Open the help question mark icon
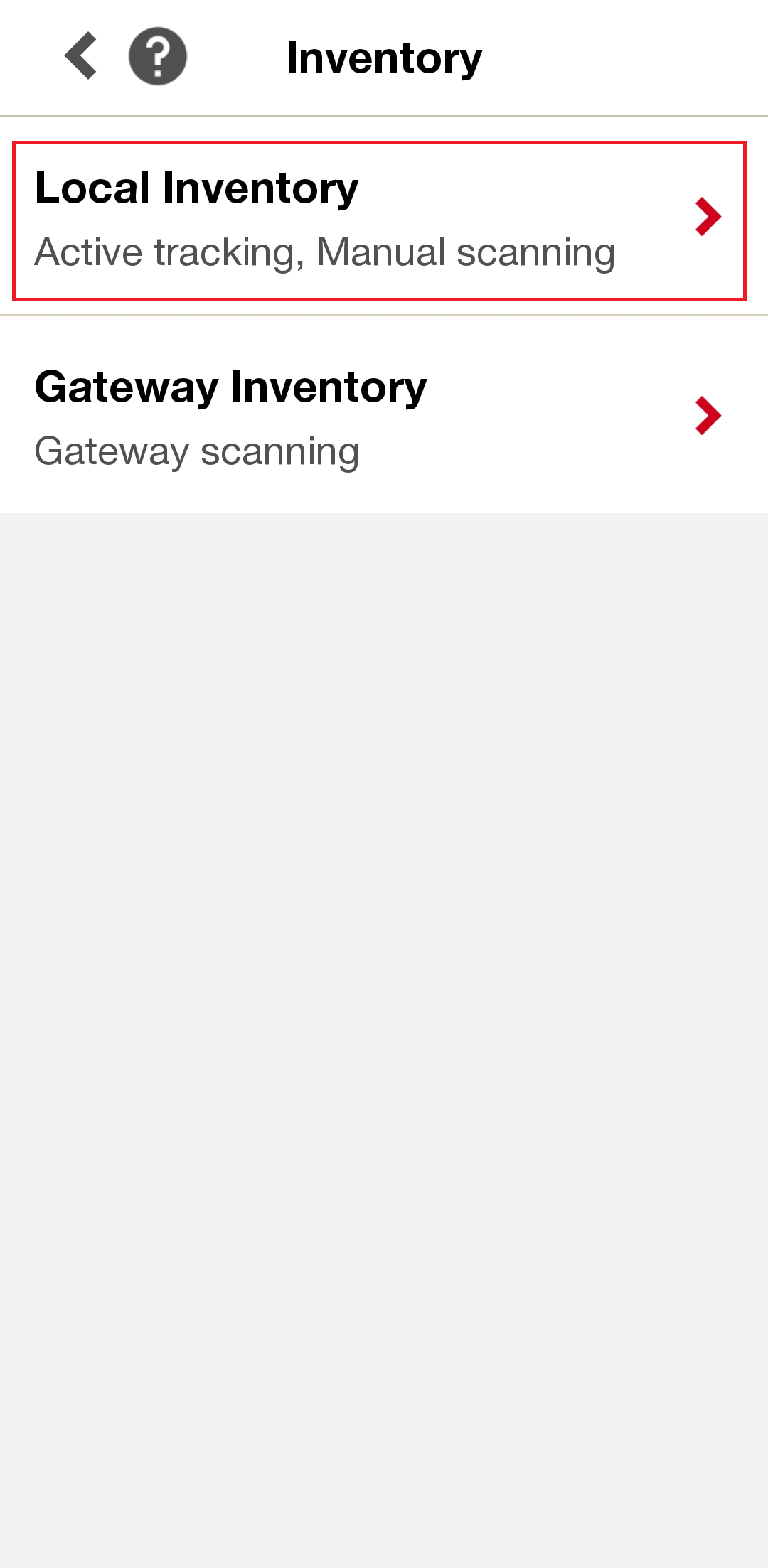This screenshot has height=1568, width=768. [x=158, y=56]
